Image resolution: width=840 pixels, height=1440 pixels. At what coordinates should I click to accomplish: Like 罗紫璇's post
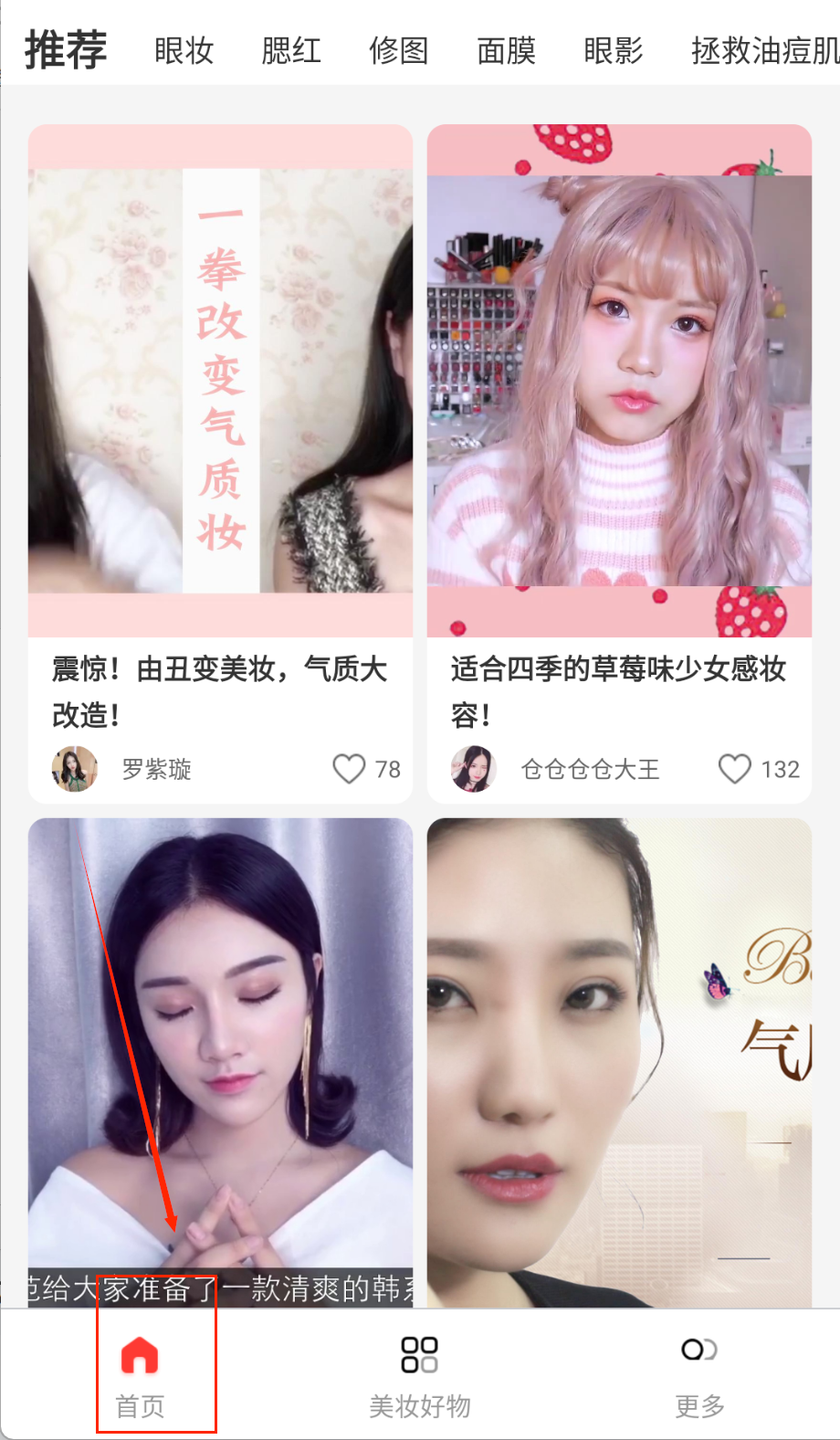(349, 769)
